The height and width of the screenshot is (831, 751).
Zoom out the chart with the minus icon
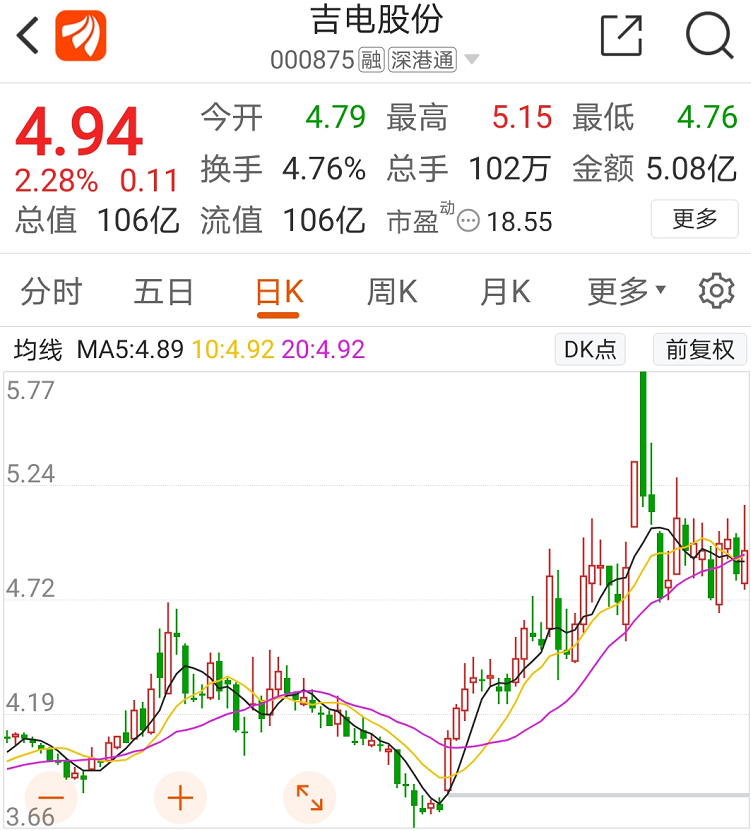pos(50,797)
